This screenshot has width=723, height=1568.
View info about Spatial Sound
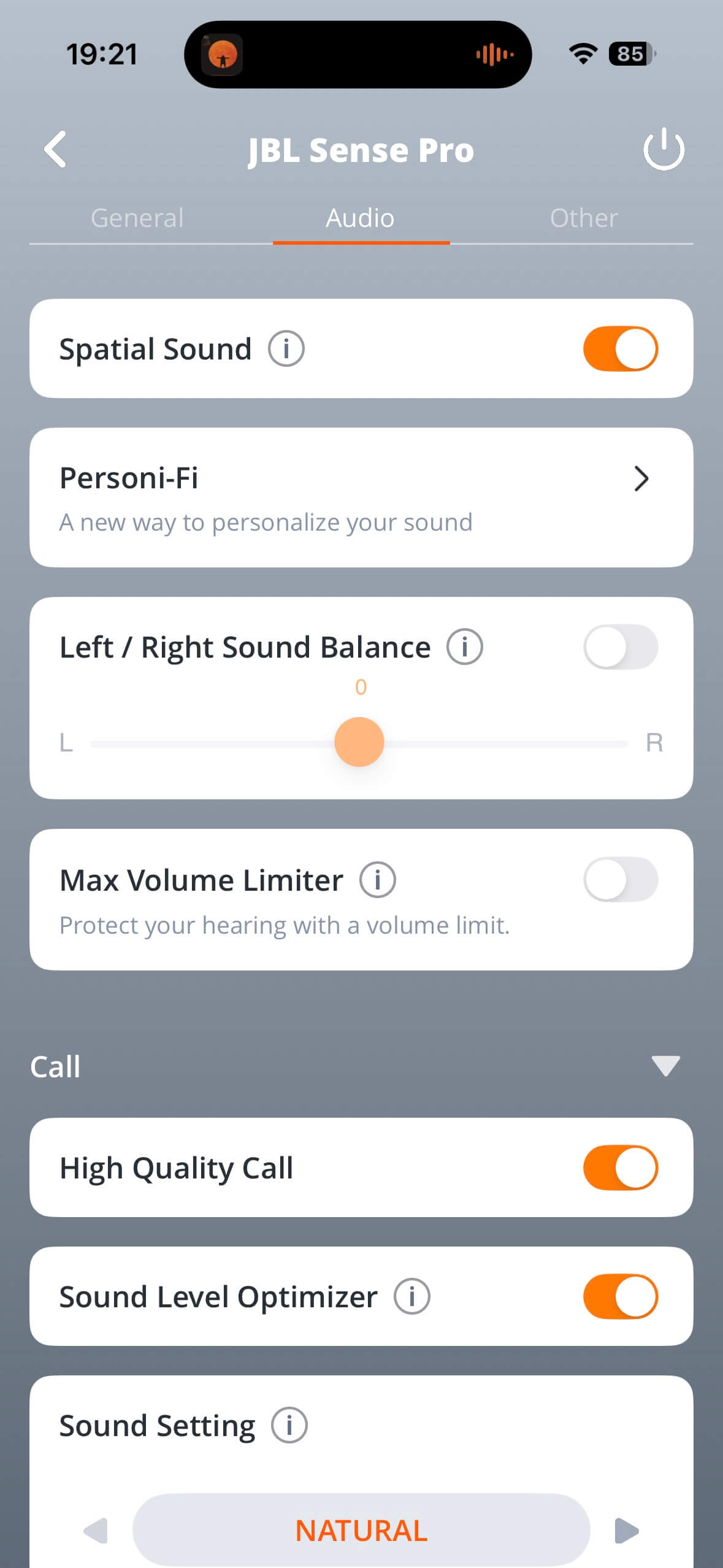286,348
